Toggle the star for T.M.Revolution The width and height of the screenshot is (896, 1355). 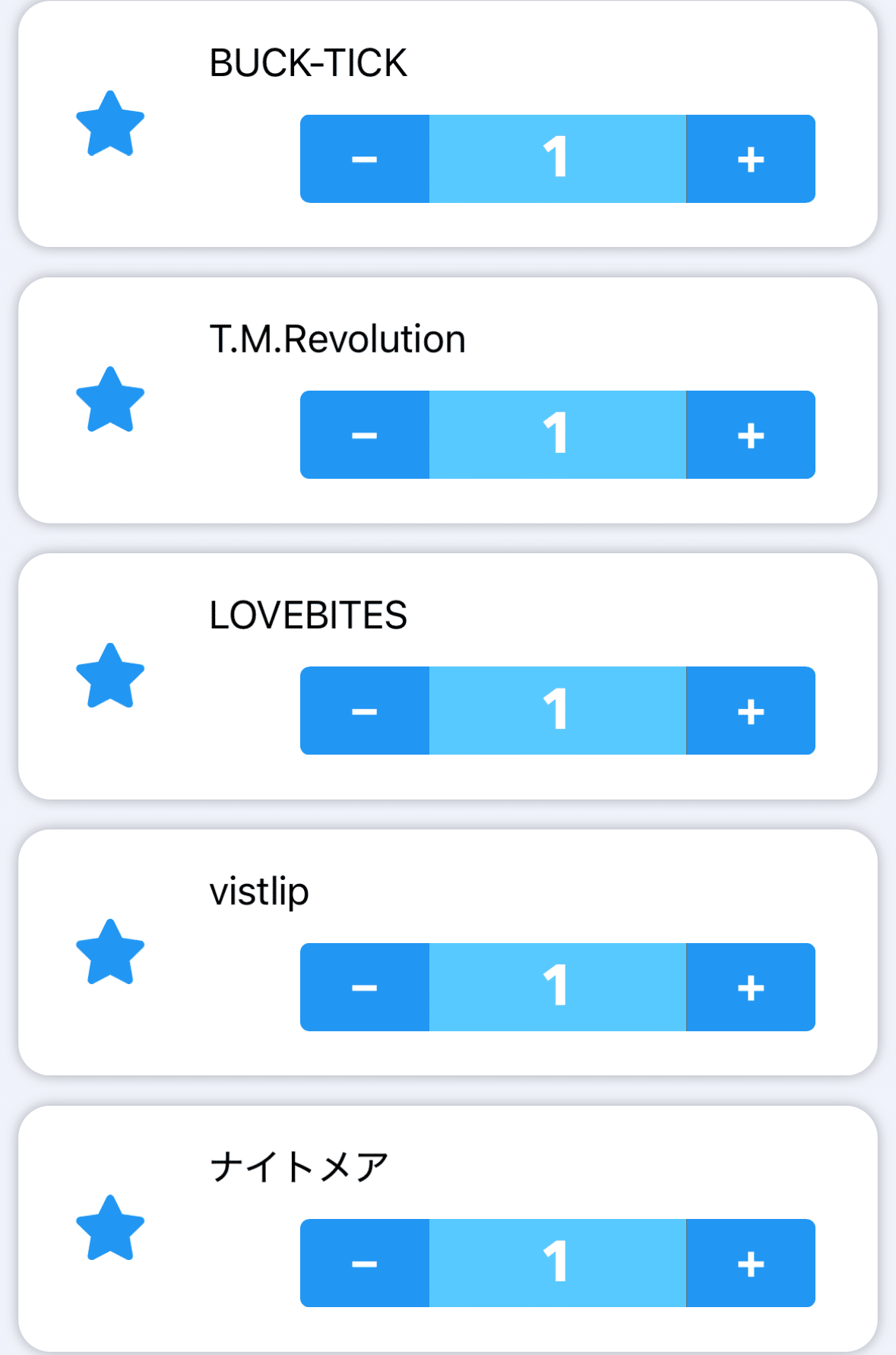pos(110,400)
